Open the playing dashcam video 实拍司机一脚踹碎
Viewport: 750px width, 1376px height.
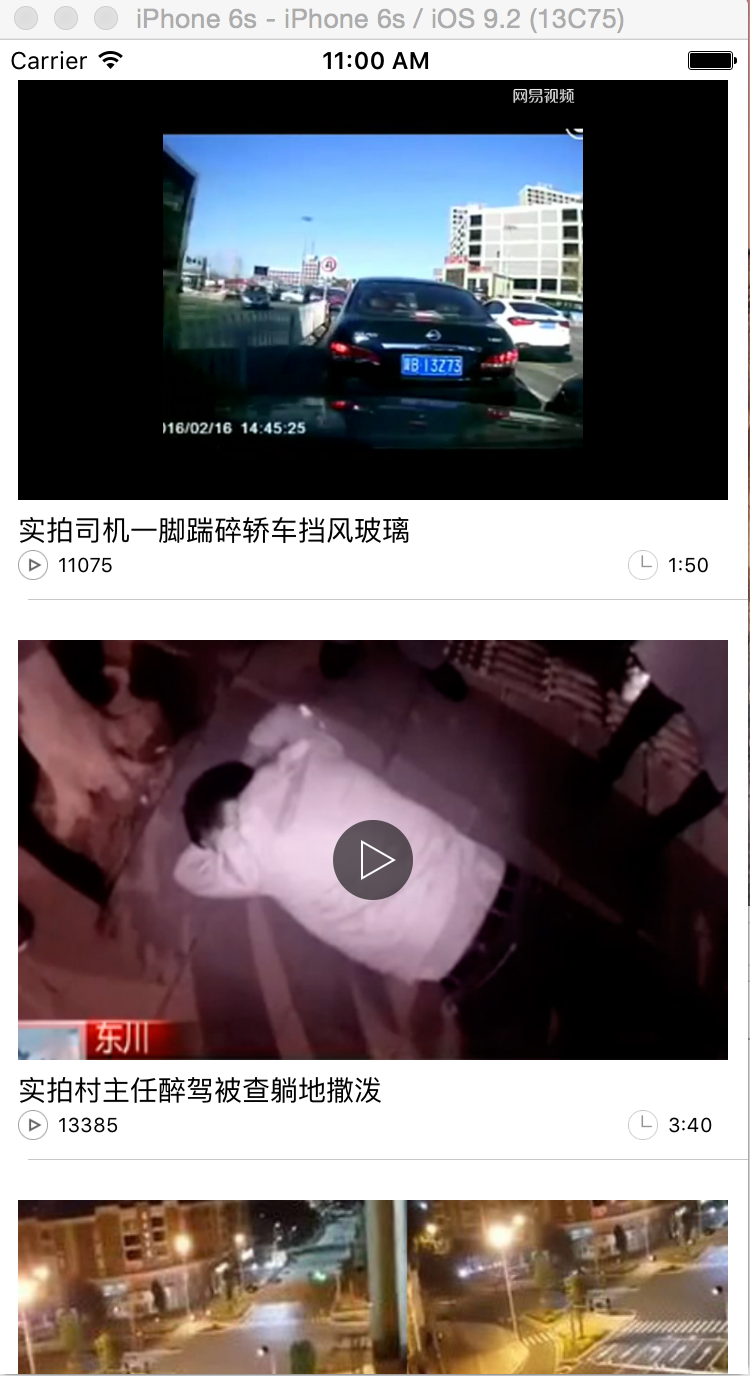(x=372, y=290)
